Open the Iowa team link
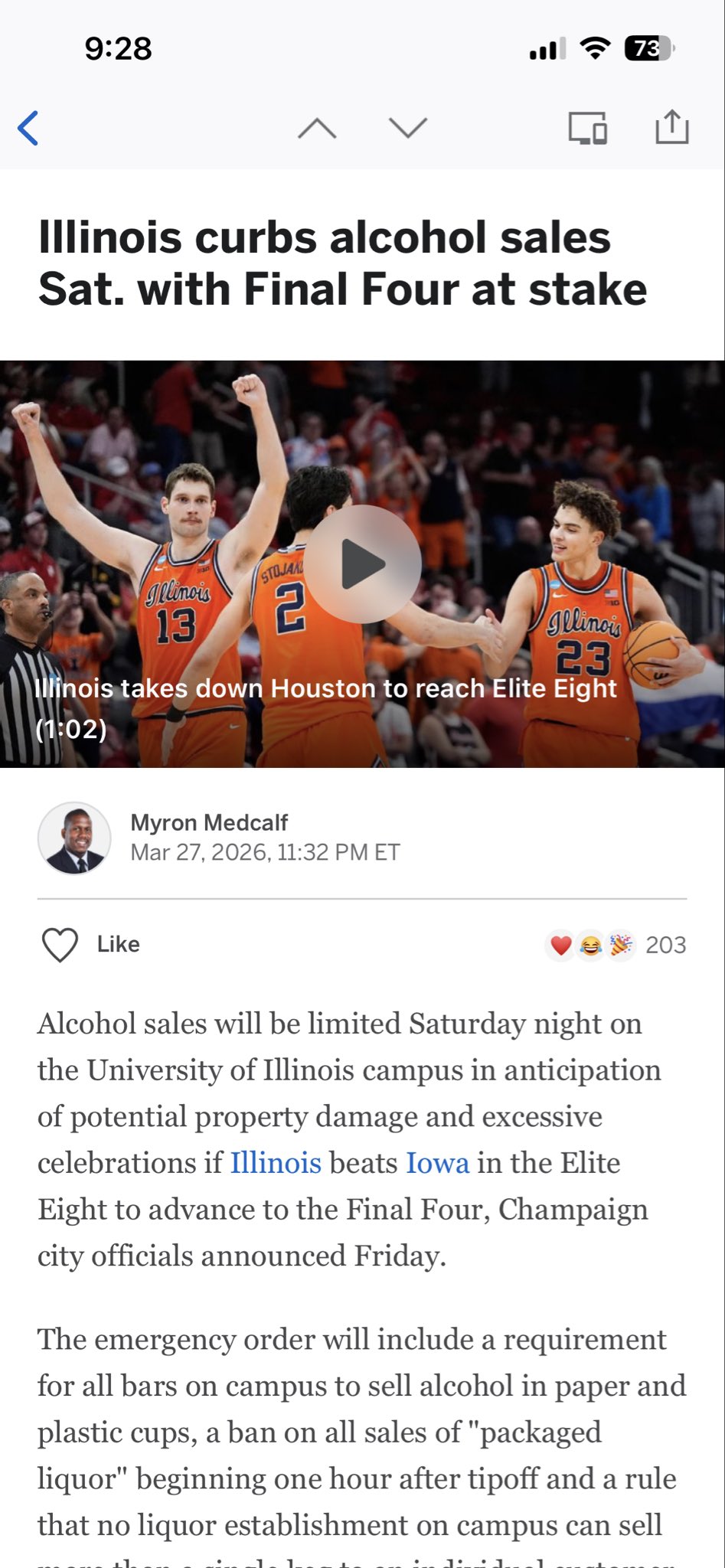725x1568 pixels. point(437,1163)
